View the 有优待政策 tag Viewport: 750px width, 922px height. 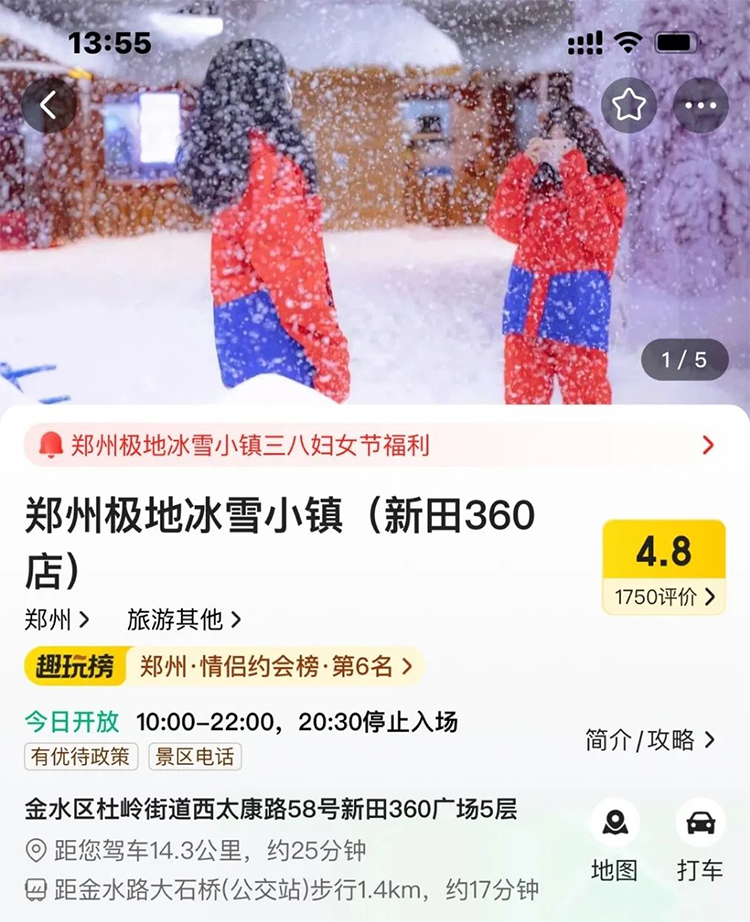tap(81, 756)
